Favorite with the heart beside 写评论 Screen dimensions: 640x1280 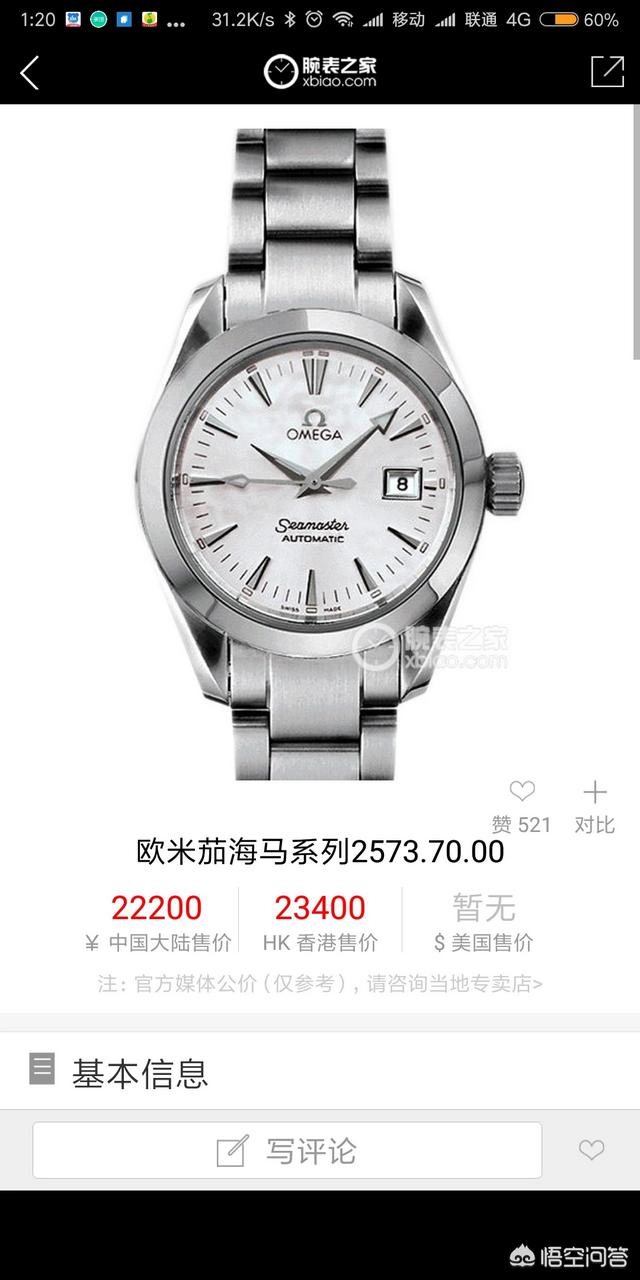[x=592, y=1150]
